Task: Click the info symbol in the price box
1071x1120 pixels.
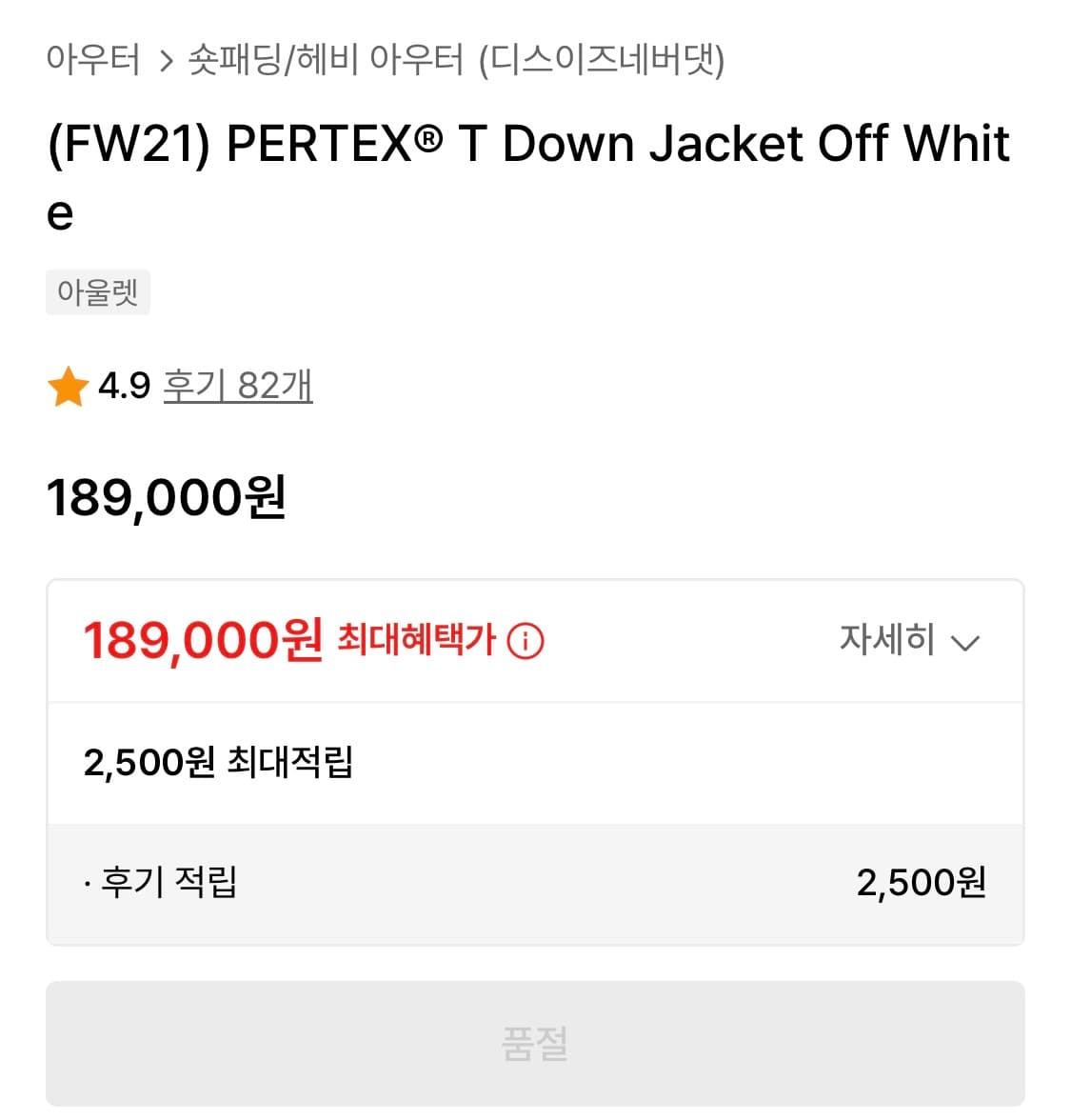Action: coord(527,641)
